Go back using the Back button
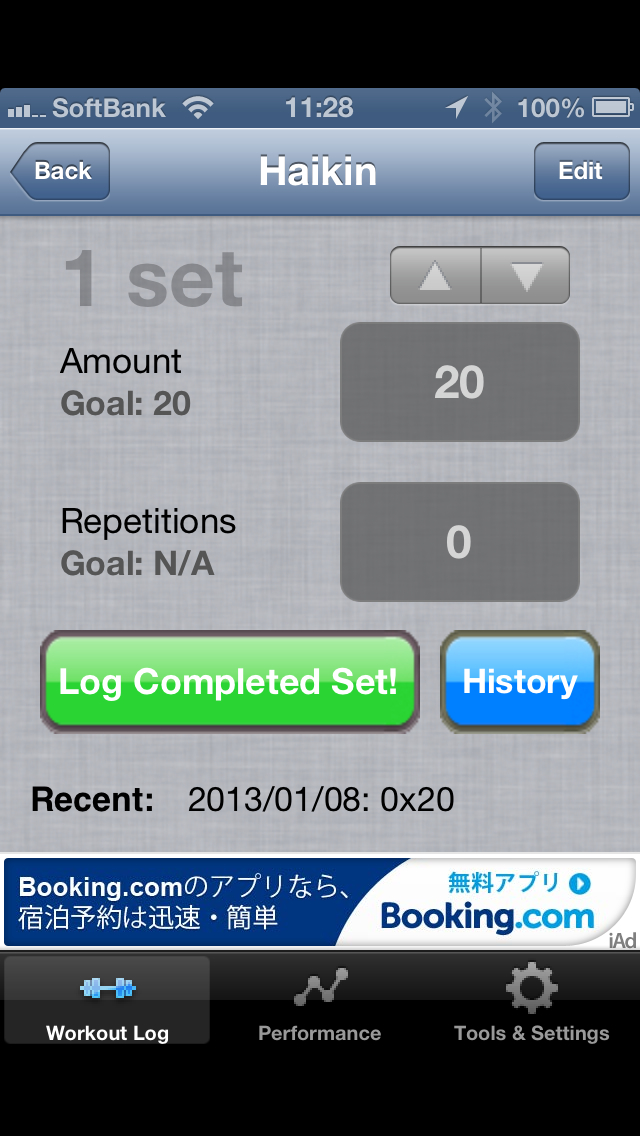 pyautogui.click(x=60, y=171)
